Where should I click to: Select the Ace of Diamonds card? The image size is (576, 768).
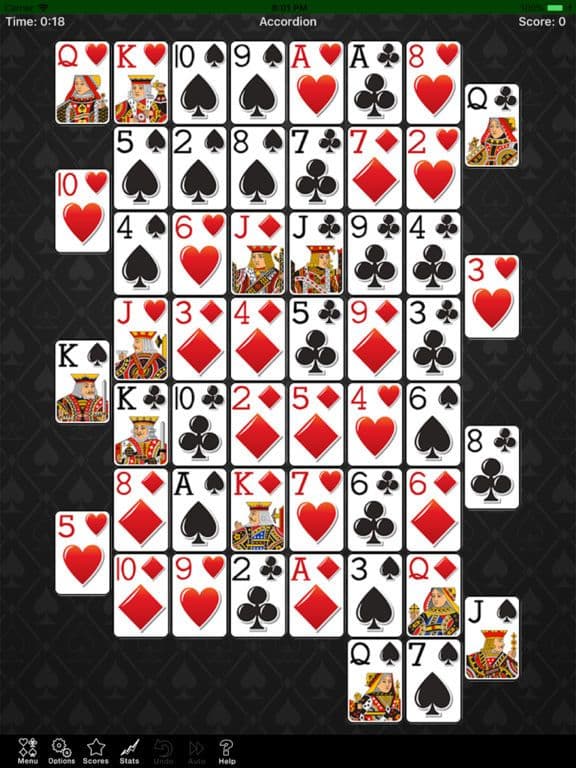[x=316, y=596]
